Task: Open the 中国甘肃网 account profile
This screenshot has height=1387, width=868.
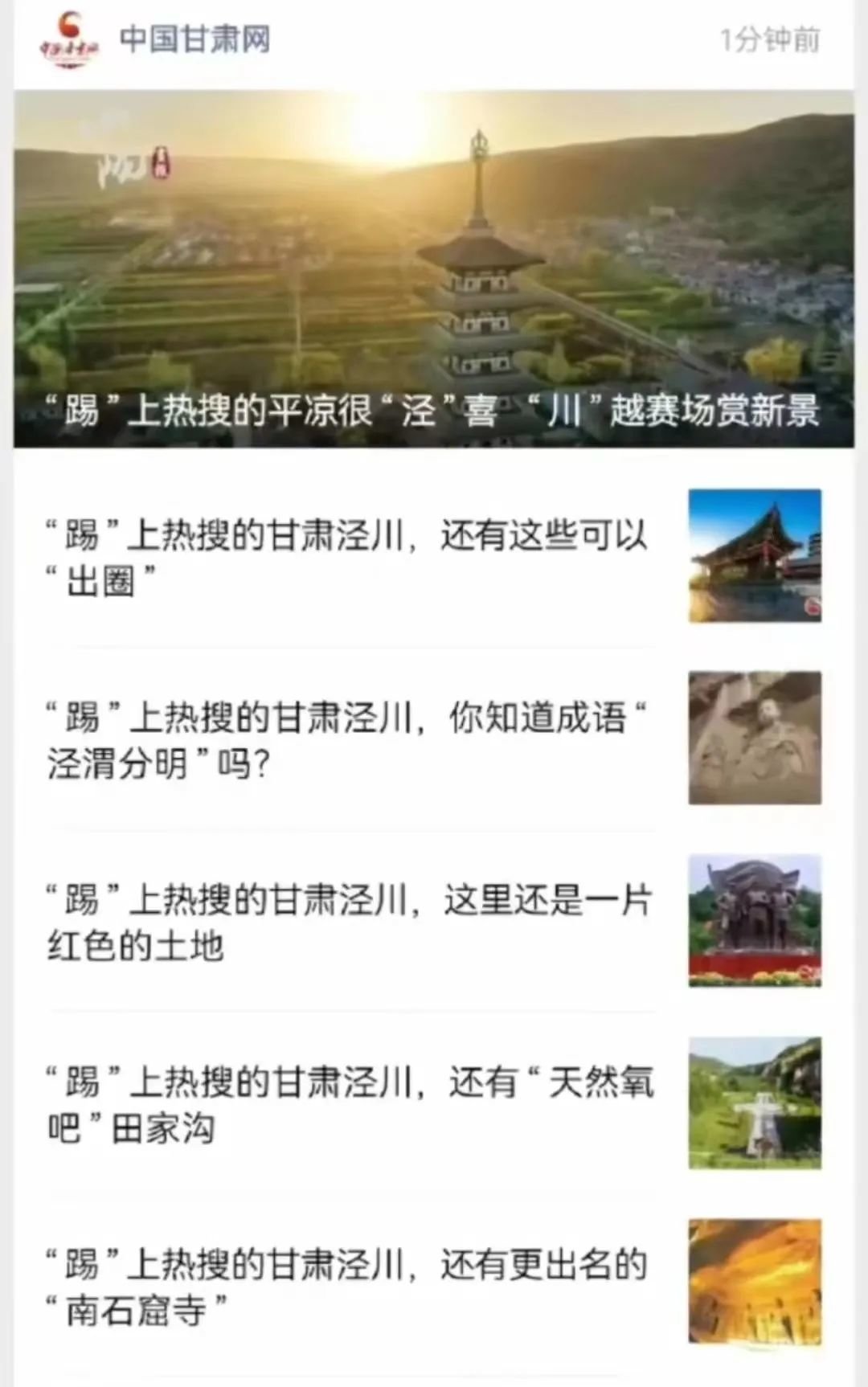Action: pyautogui.click(x=194, y=39)
